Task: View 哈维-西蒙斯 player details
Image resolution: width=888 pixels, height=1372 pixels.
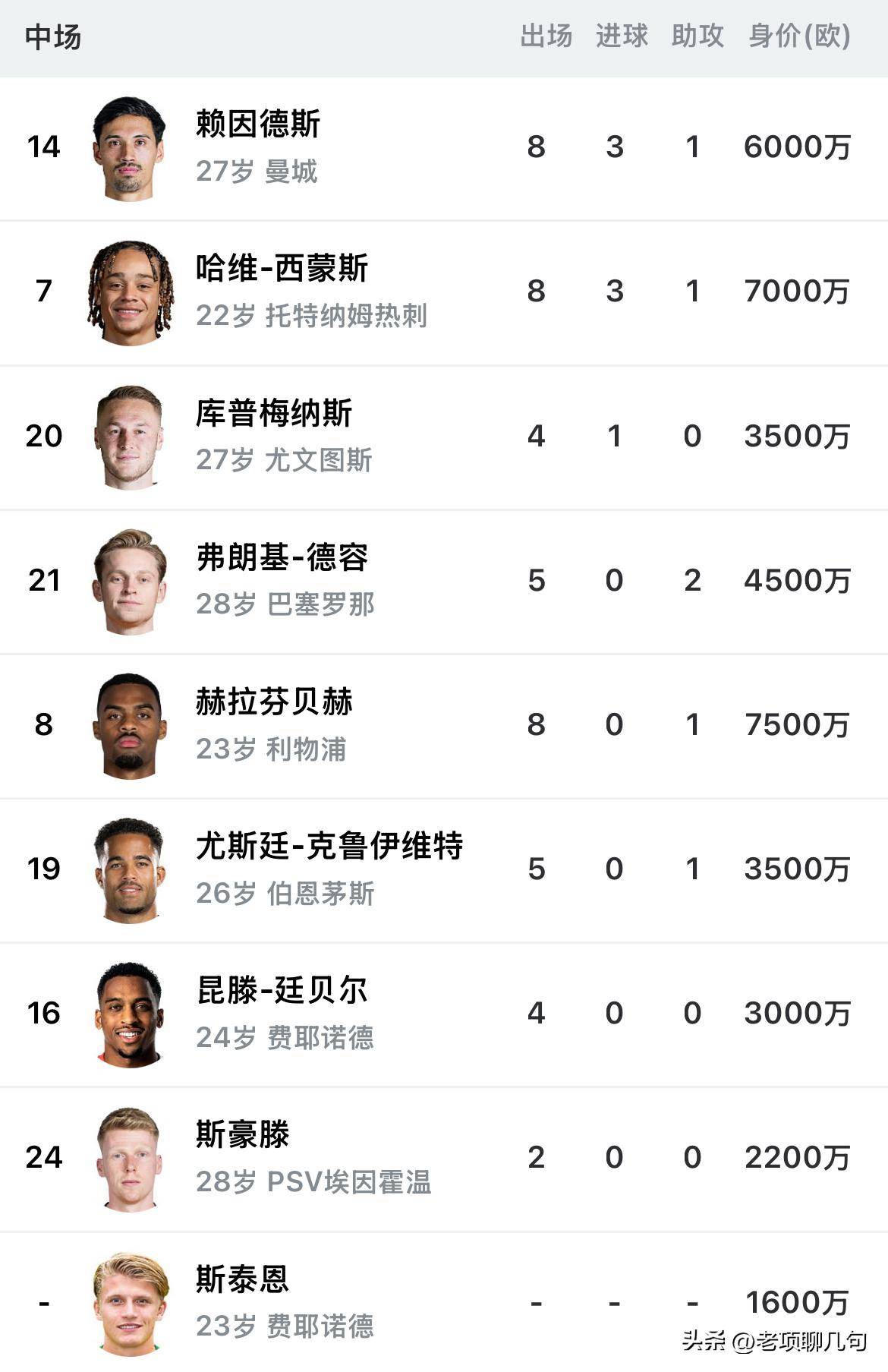Action: coord(282,270)
